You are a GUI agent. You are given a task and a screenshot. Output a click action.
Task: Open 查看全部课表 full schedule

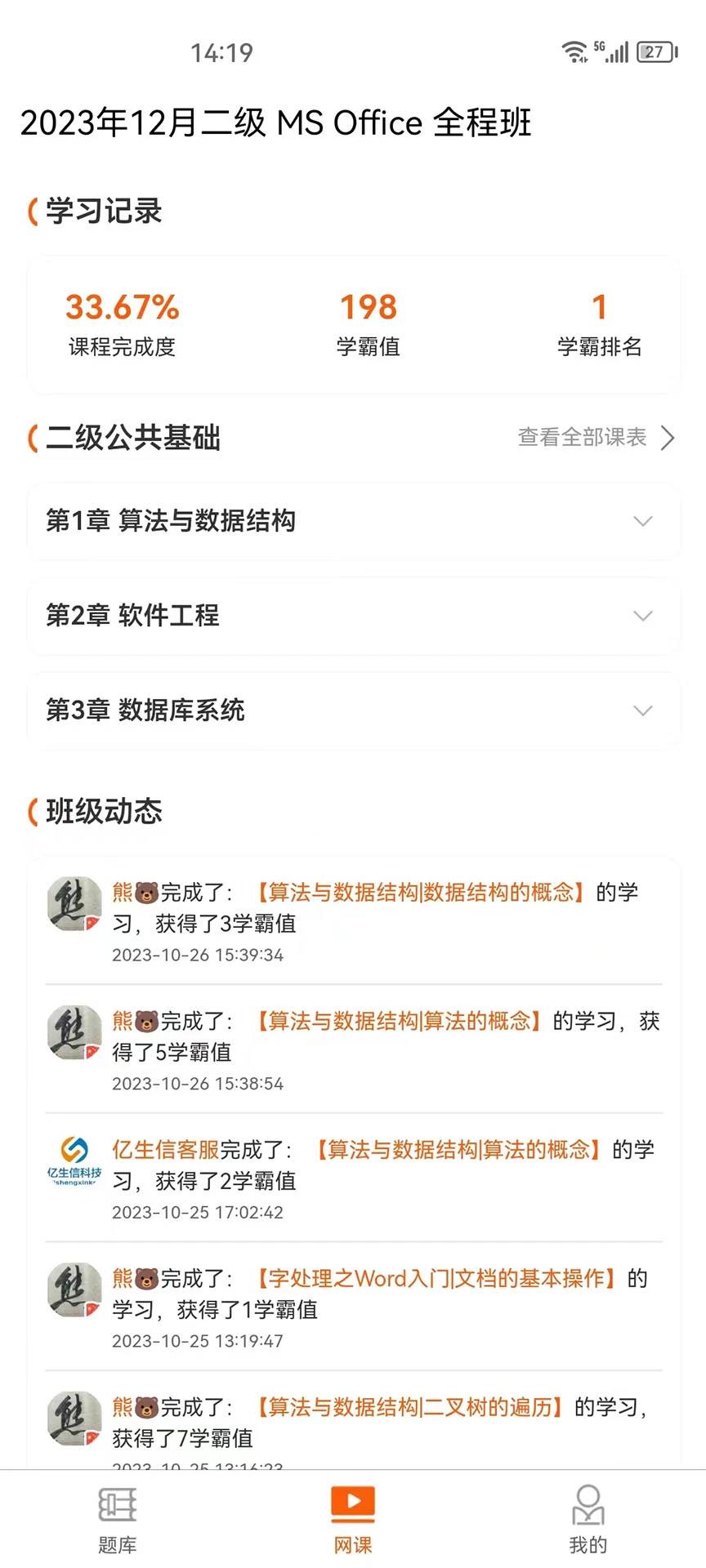tap(585, 439)
